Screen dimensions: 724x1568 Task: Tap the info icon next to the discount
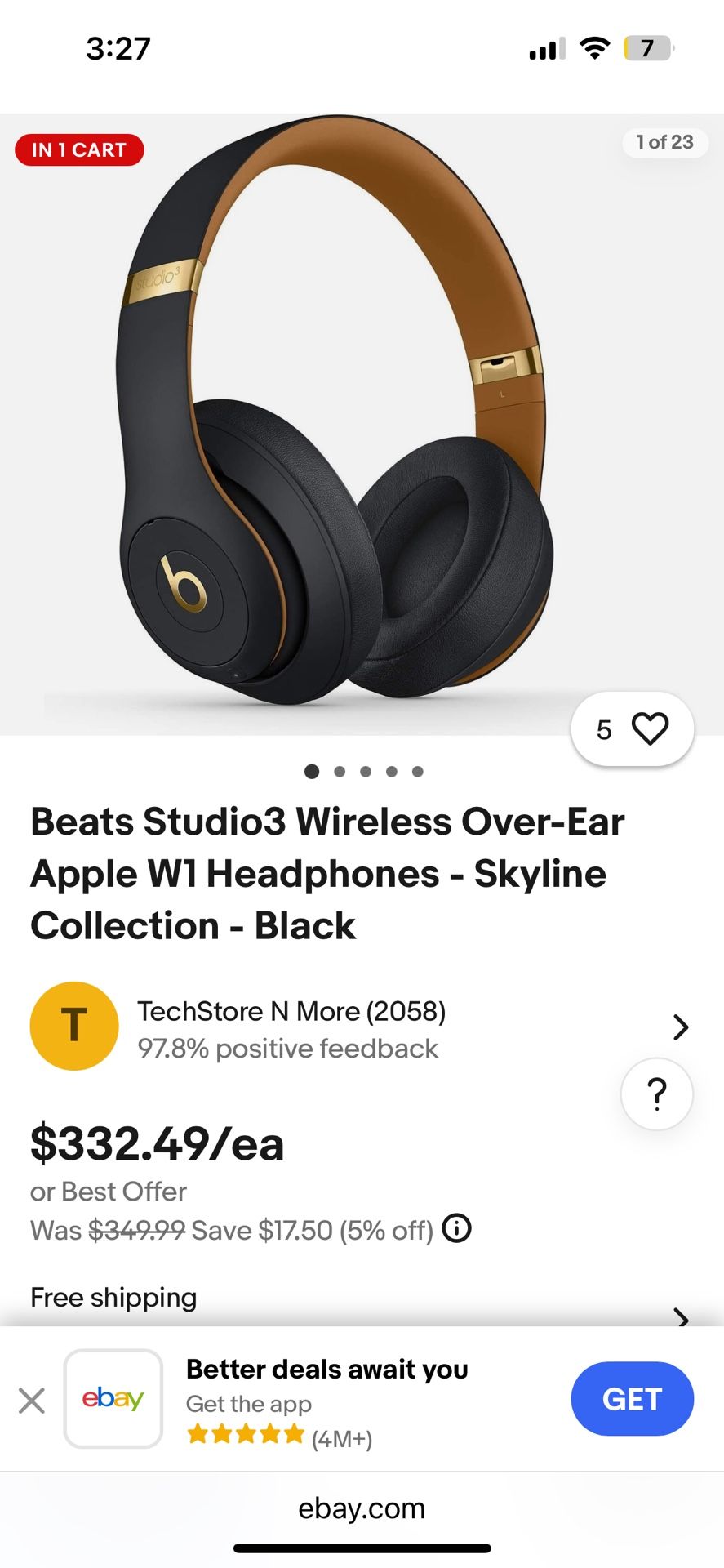tap(457, 1229)
